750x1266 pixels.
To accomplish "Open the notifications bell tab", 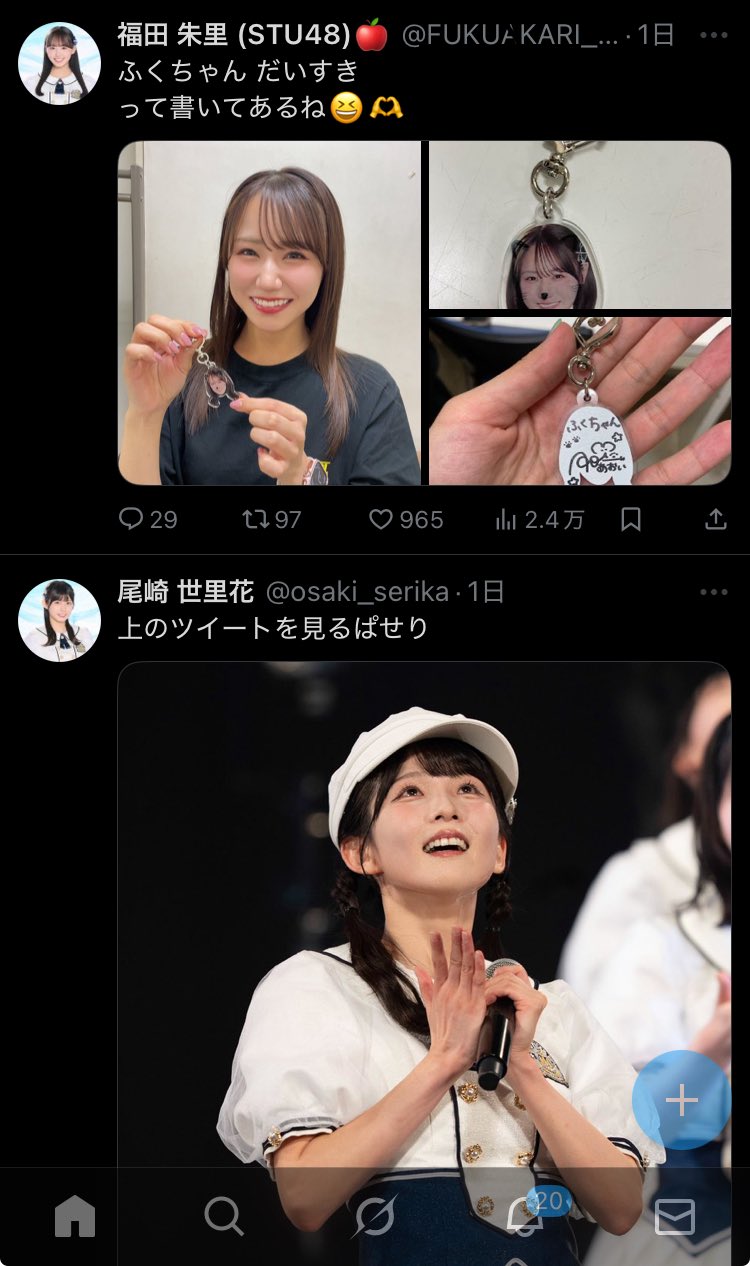I will coord(526,1214).
